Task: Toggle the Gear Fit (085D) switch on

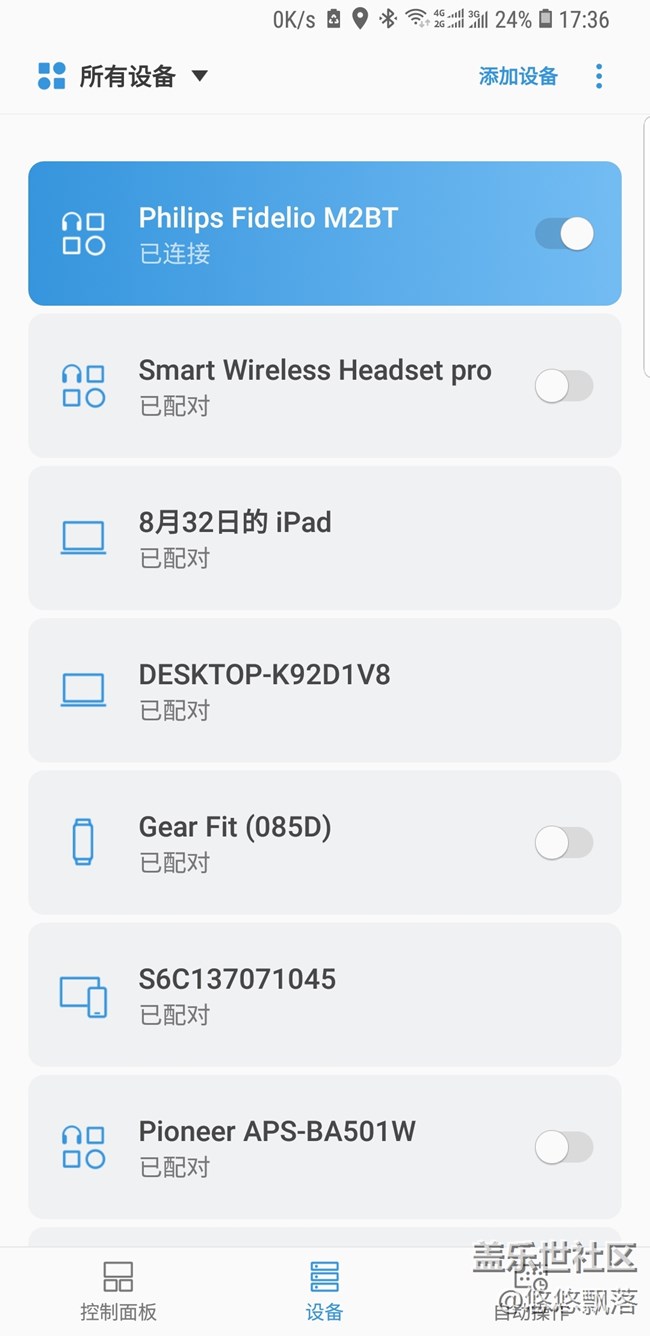Action: click(565, 842)
